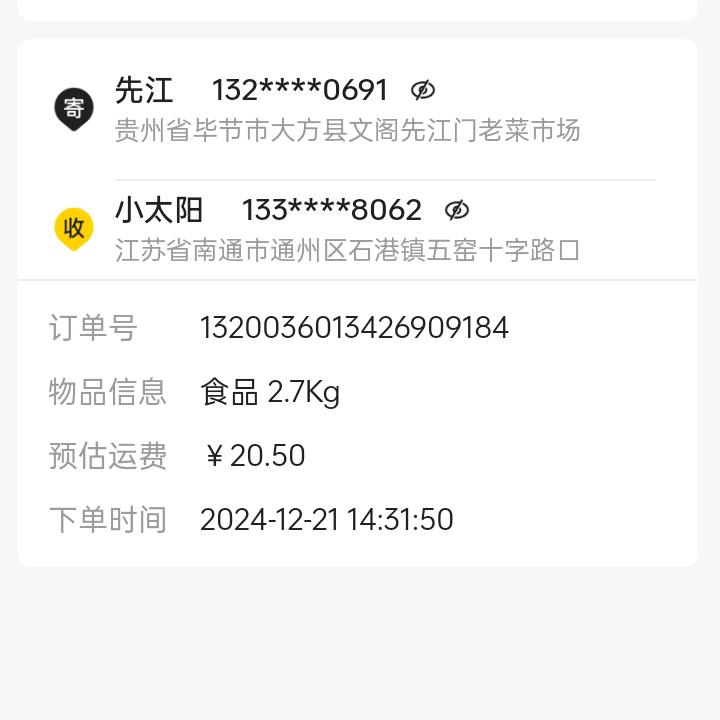The height and width of the screenshot is (720, 720).
Task: Reveal sender 先江's hidden phone number
Action: point(423,90)
